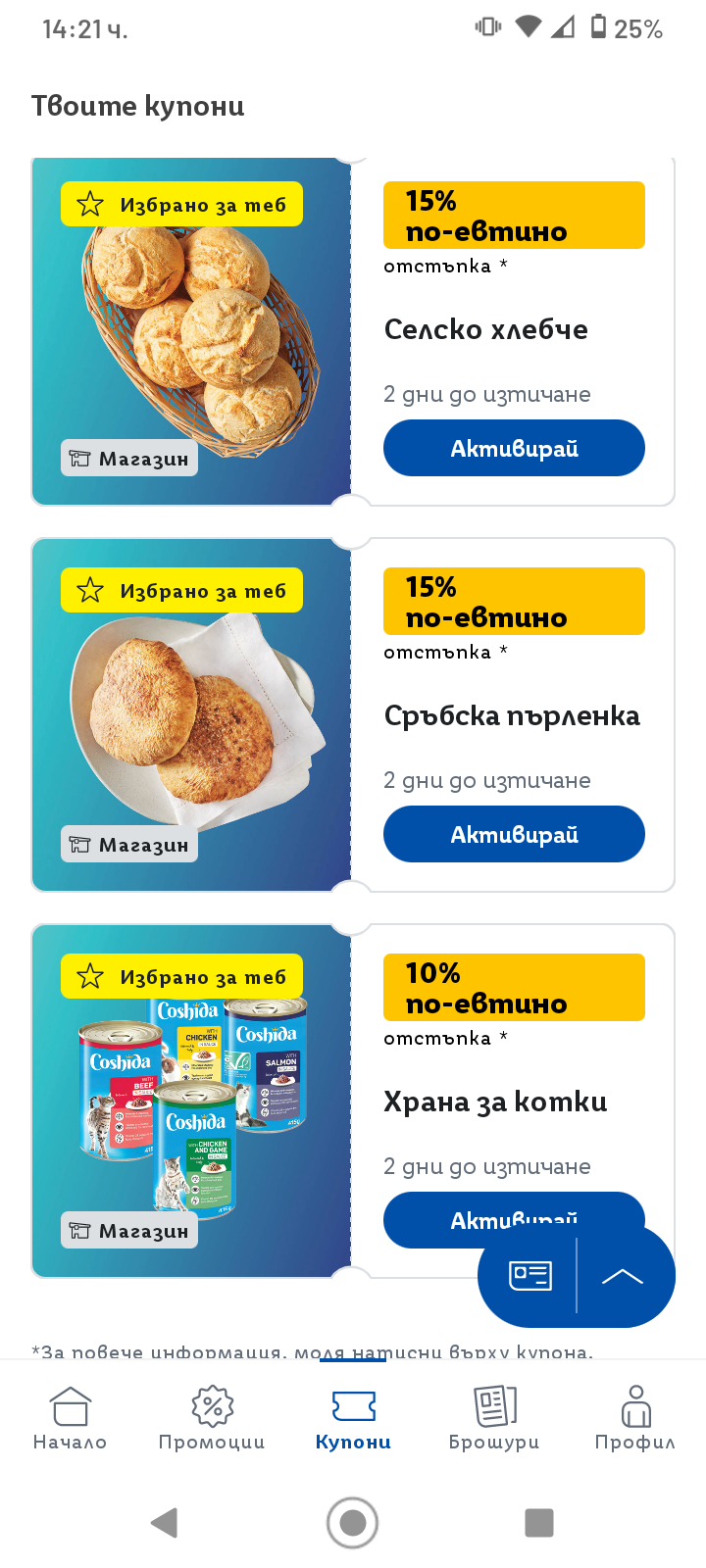The width and height of the screenshot is (706, 1568).
Task: Select the Купони tab
Action: coord(353,1417)
